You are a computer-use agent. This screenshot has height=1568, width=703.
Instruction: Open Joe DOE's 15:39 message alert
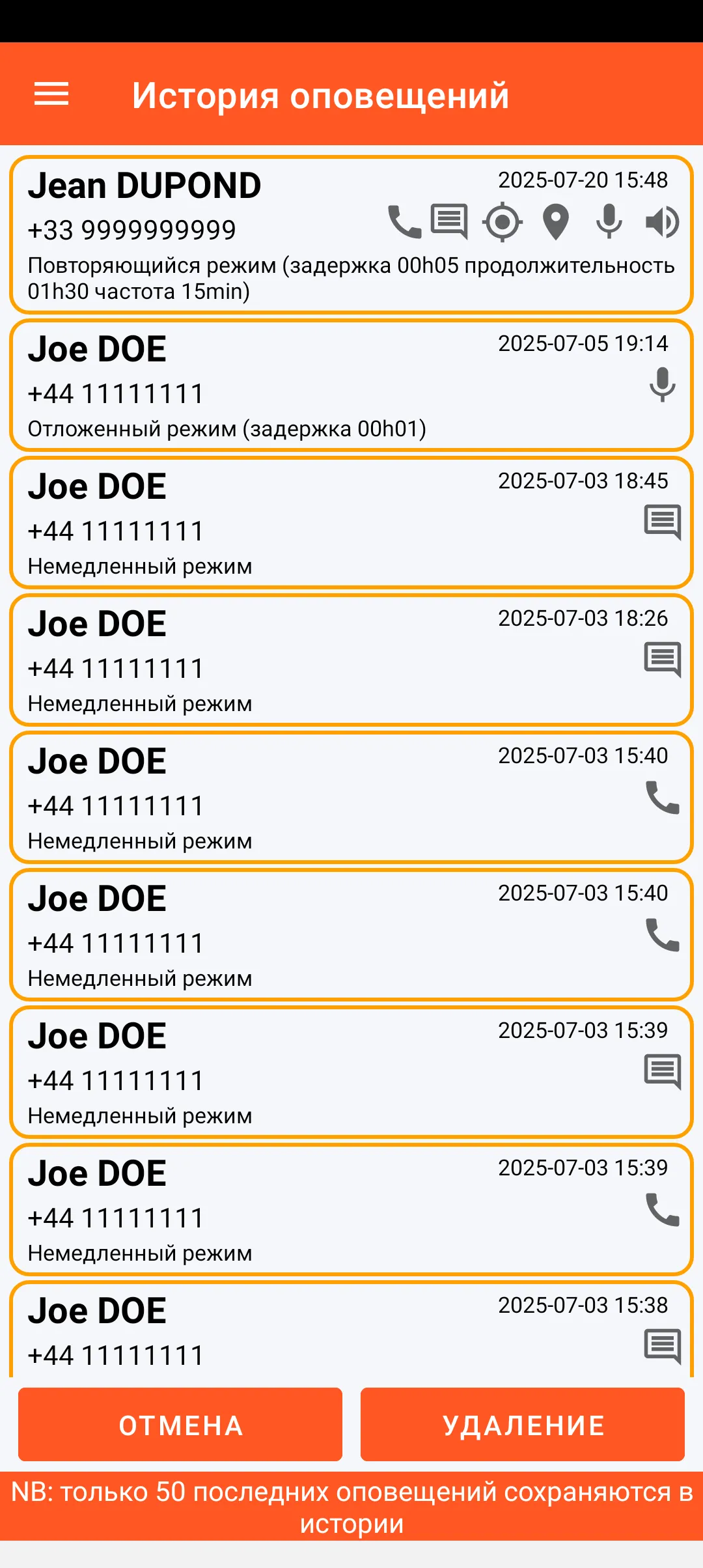click(351, 1072)
